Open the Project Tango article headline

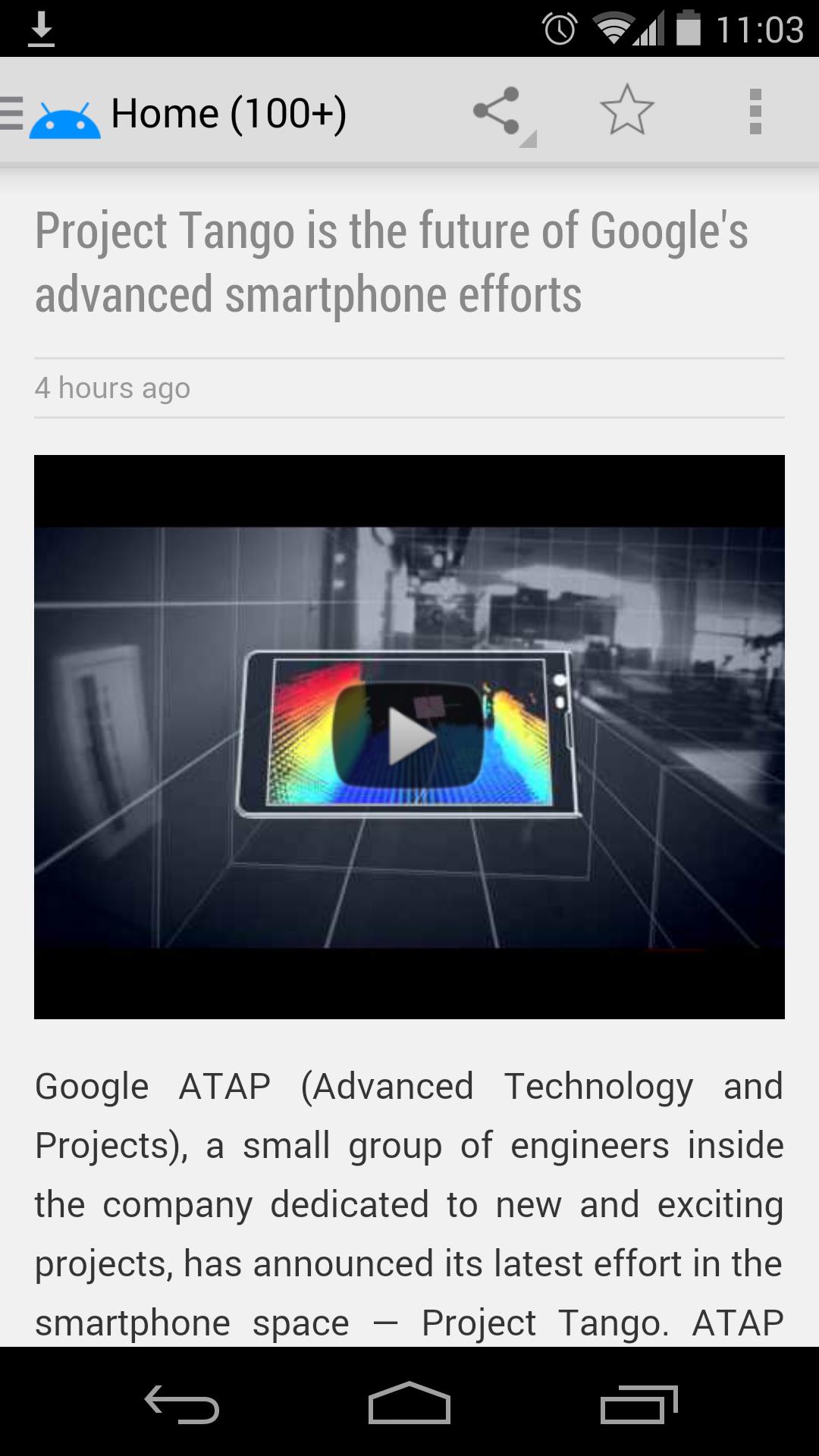click(x=391, y=262)
